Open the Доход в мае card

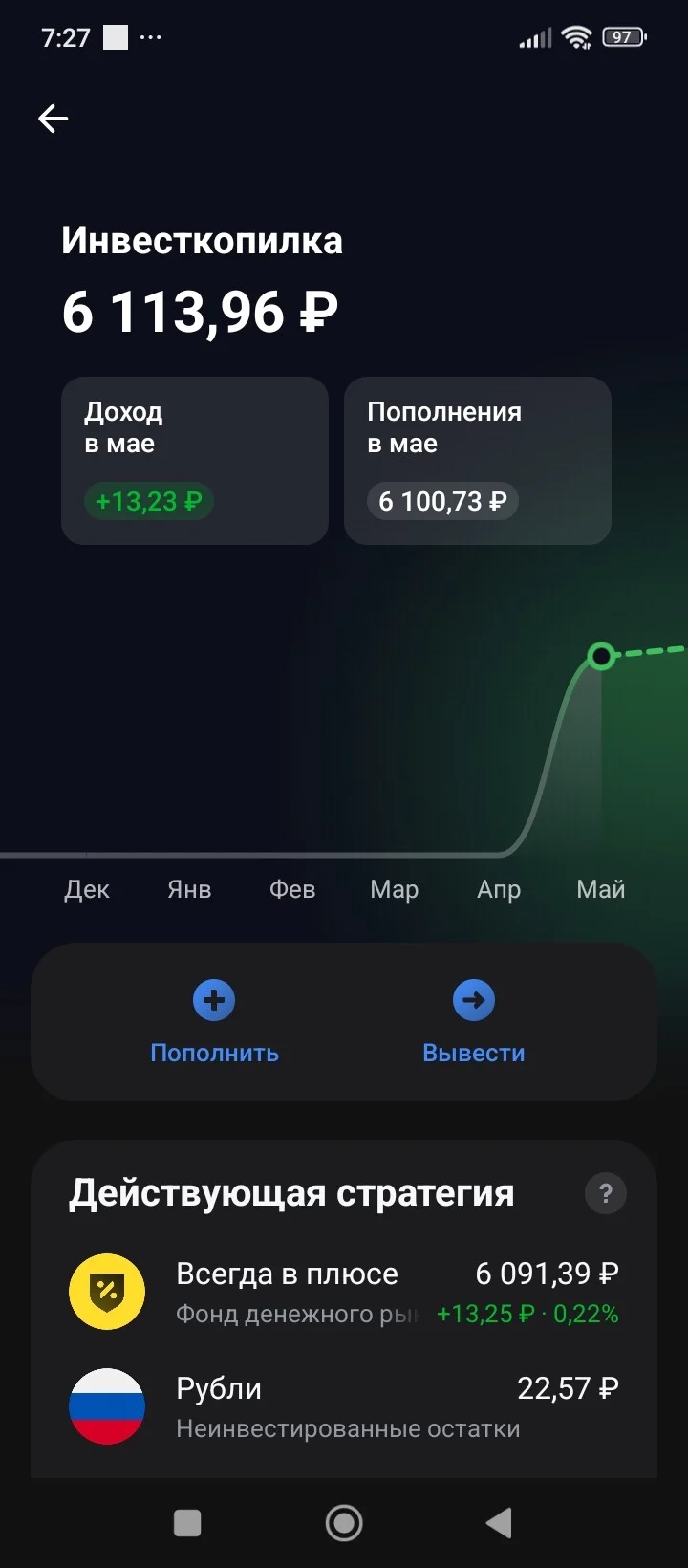pos(195,461)
